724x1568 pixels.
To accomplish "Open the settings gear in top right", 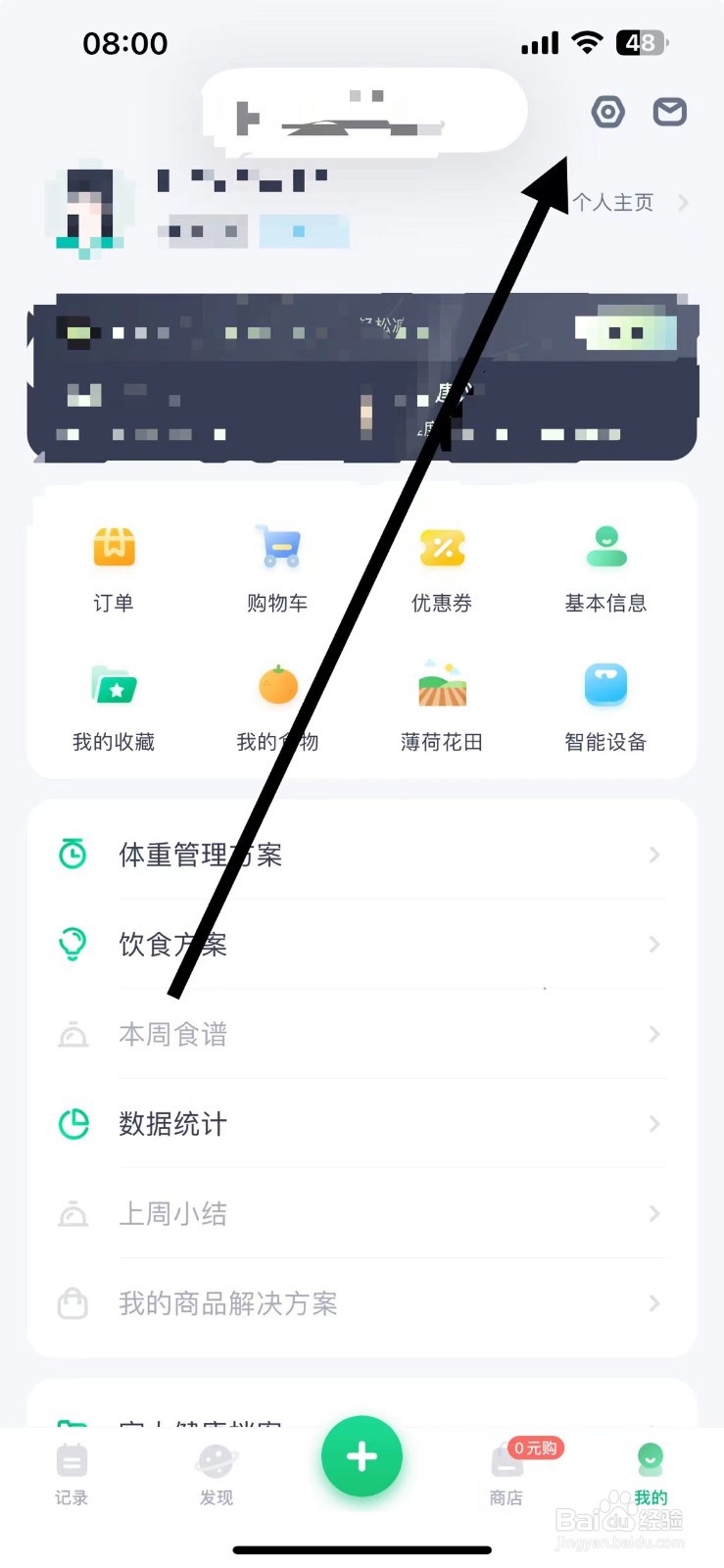I will point(607,112).
